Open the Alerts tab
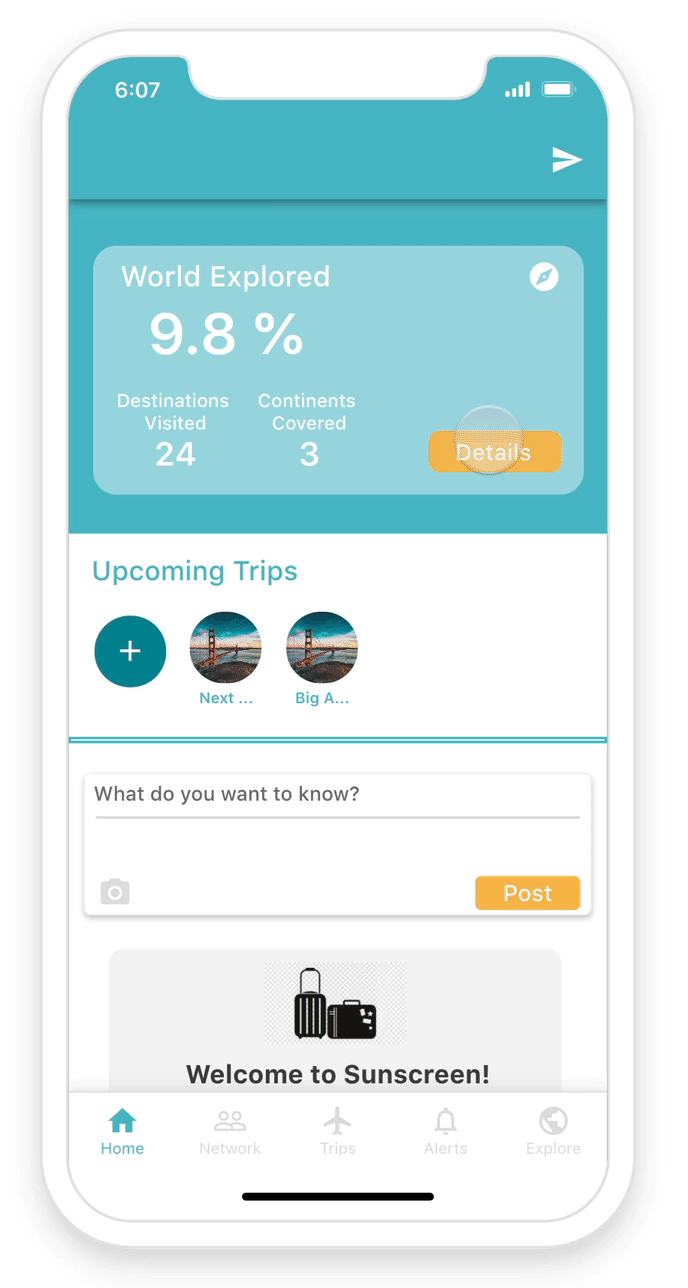Image resolution: width=688 pixels, height=1288 pixels. (x=446, y=1132)
